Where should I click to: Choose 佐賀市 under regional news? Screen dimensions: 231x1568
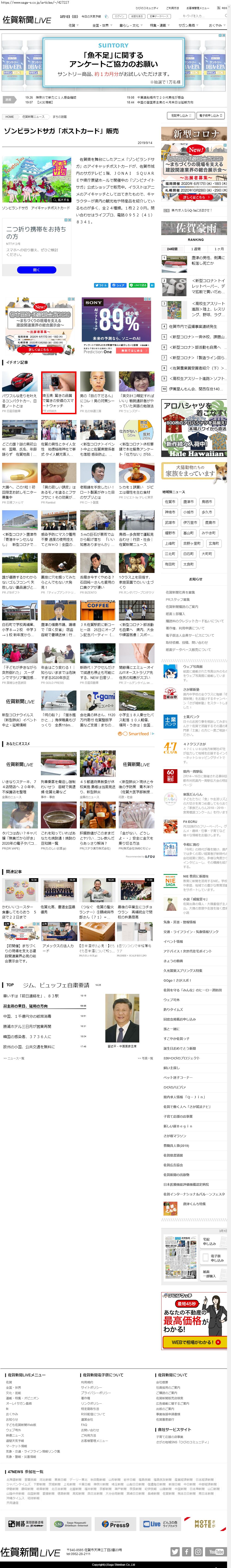(x=170, y=502)
